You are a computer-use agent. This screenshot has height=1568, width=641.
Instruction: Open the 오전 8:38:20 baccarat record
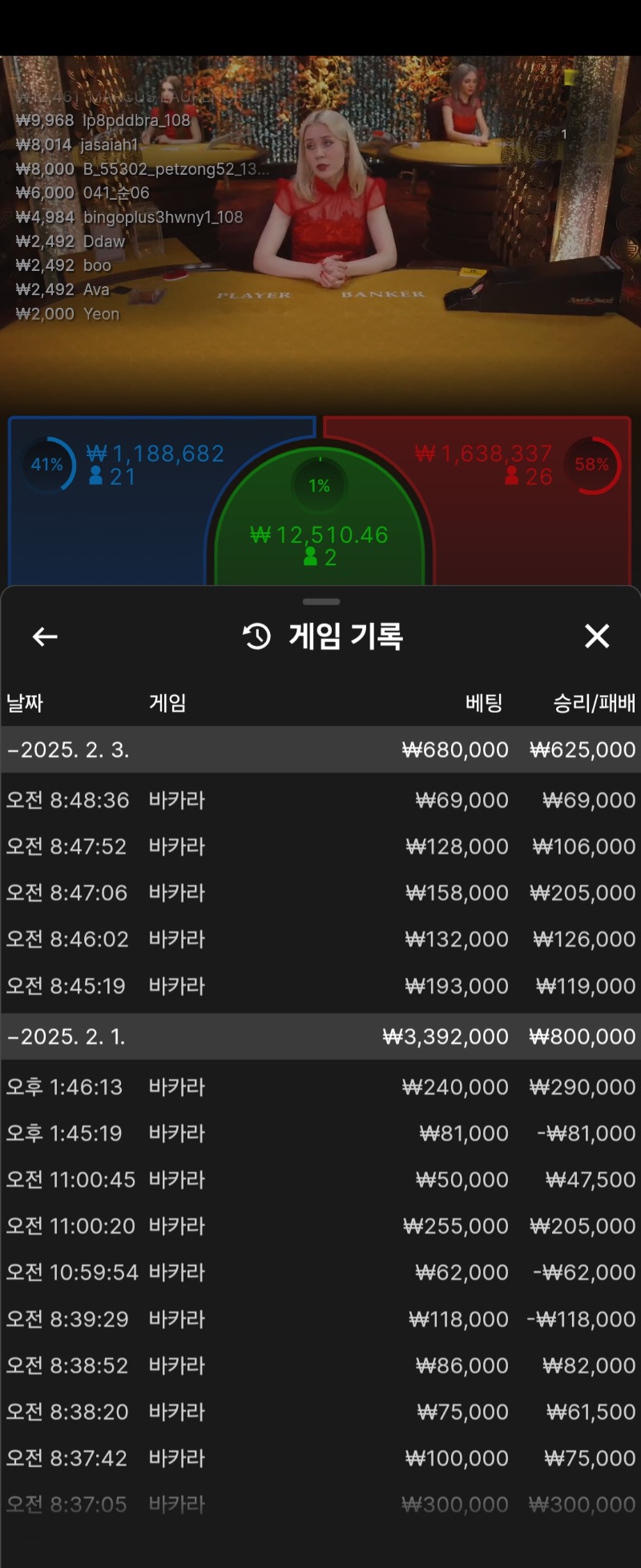coord(320,1412)
